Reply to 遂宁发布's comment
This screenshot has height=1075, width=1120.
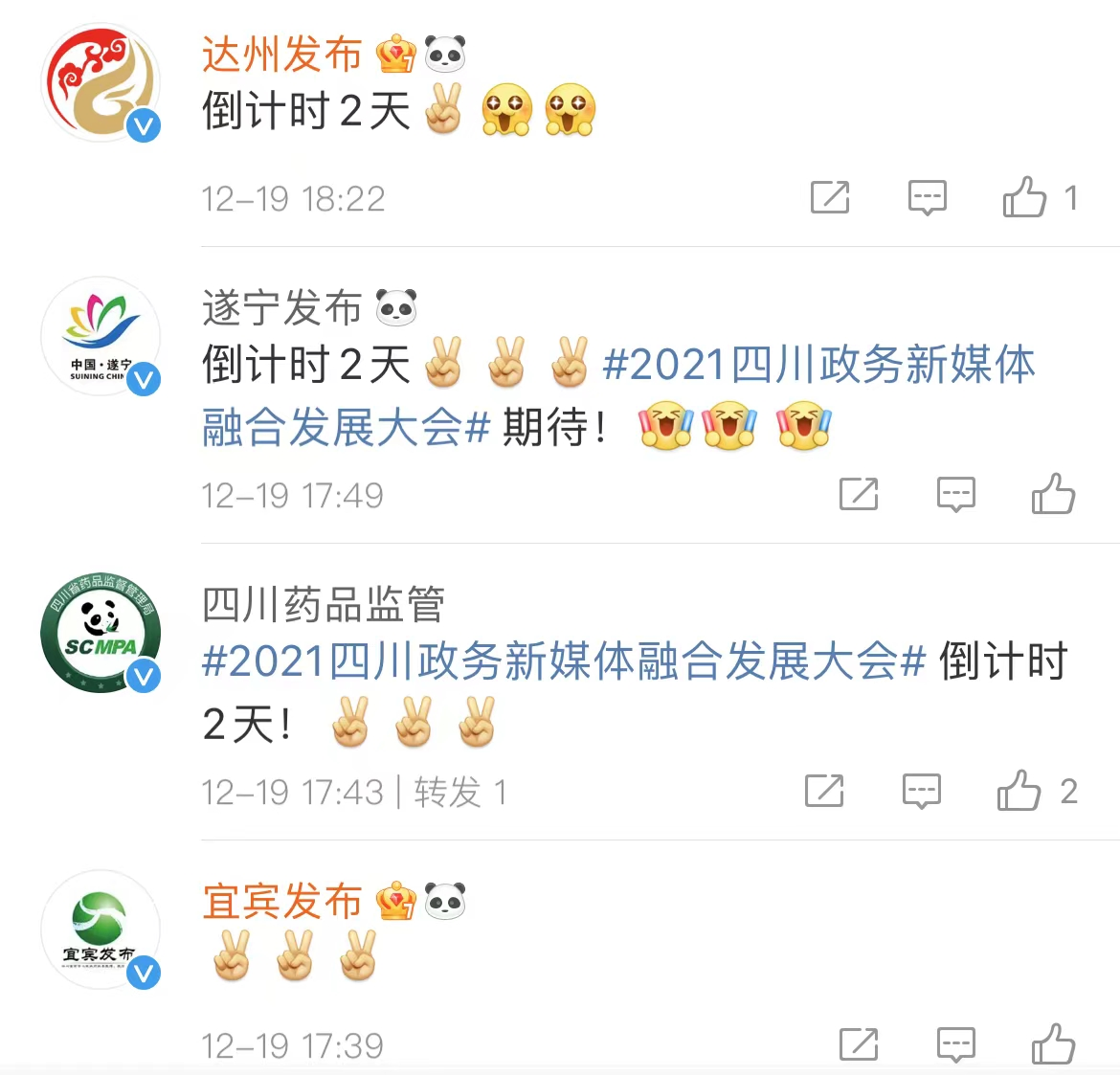click(x=955, y=494)
